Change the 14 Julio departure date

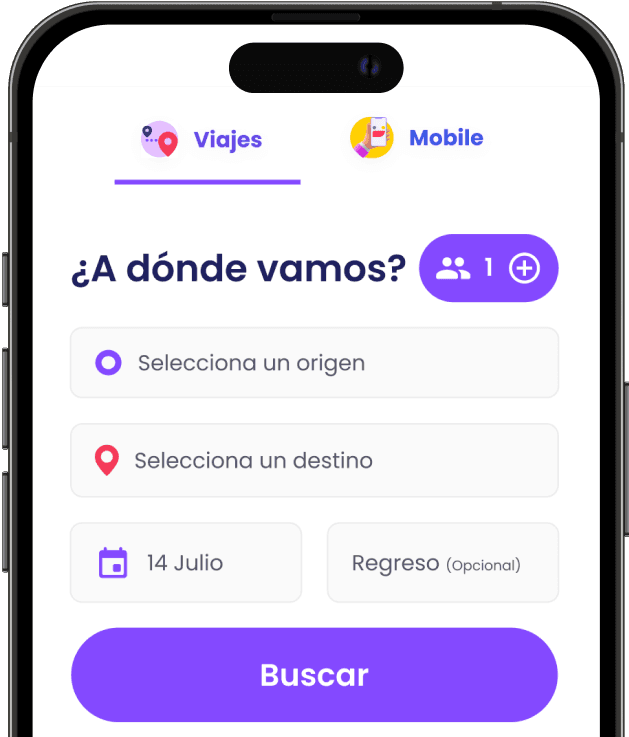(186, 563)
